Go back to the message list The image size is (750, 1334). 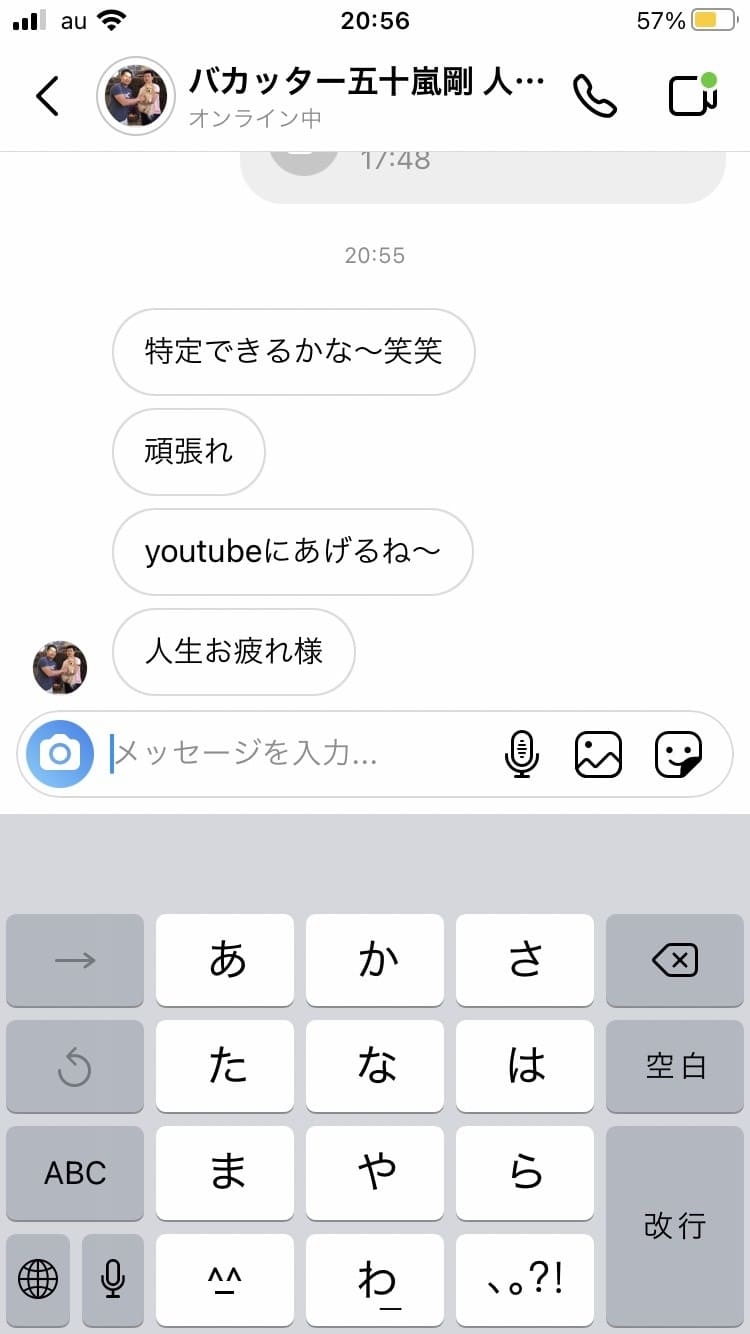(x=47, y=96)
